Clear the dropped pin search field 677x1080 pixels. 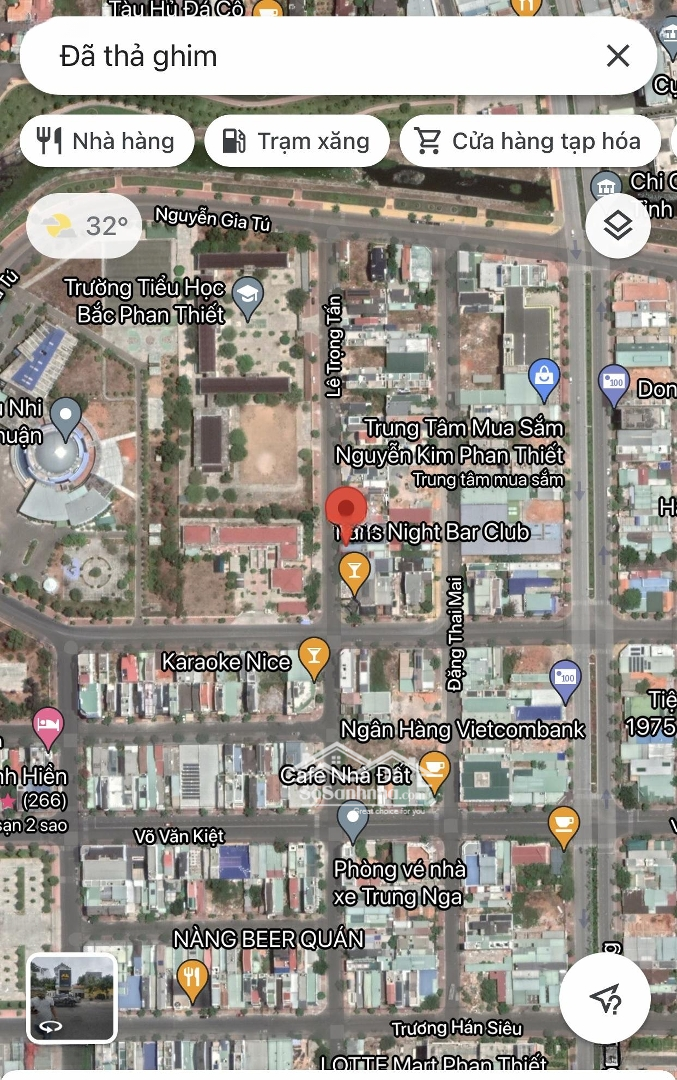click(x=618, y=56)
